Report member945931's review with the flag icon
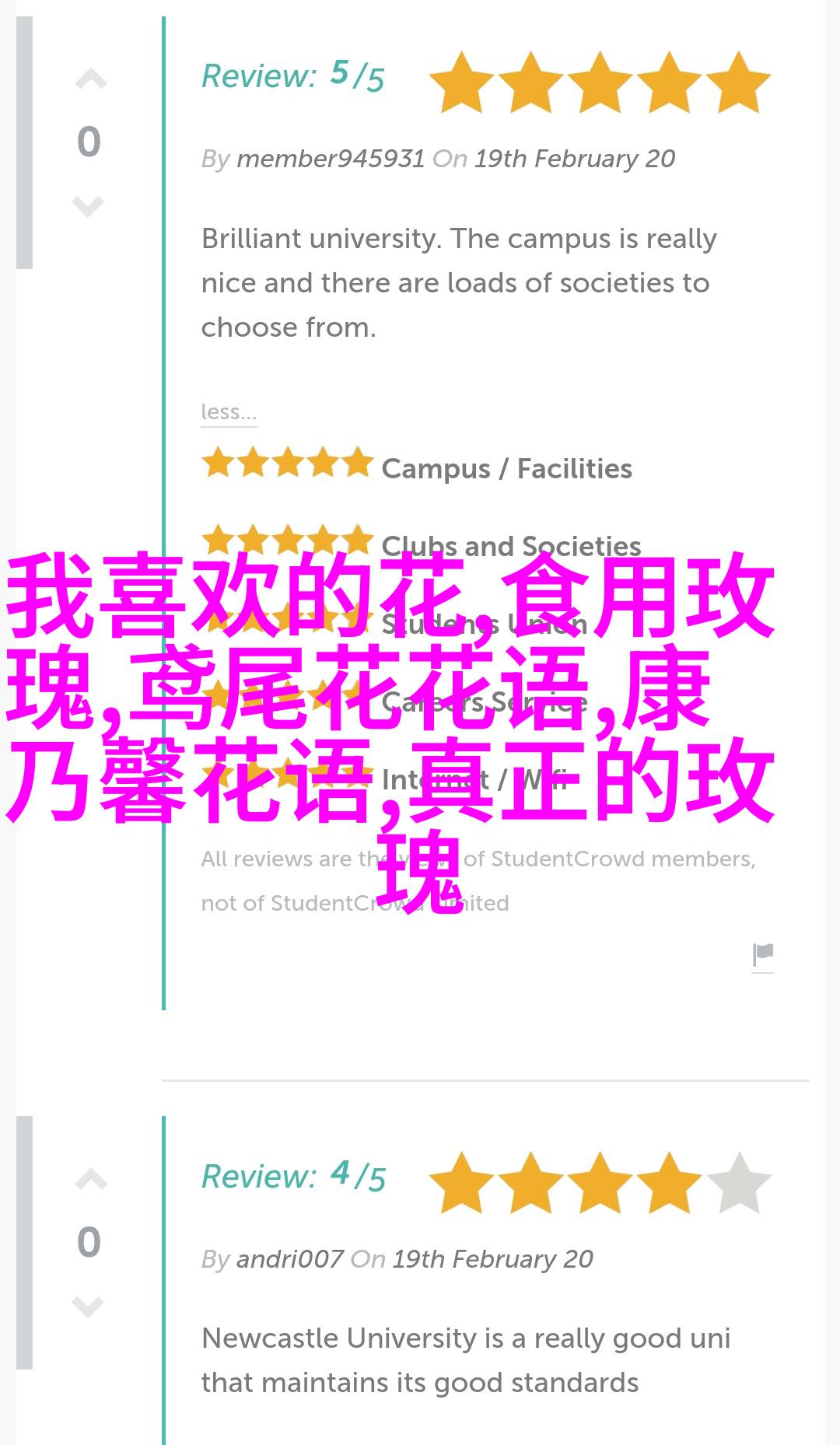Screen dimensions: 840x1445 (x=763, y=954)
